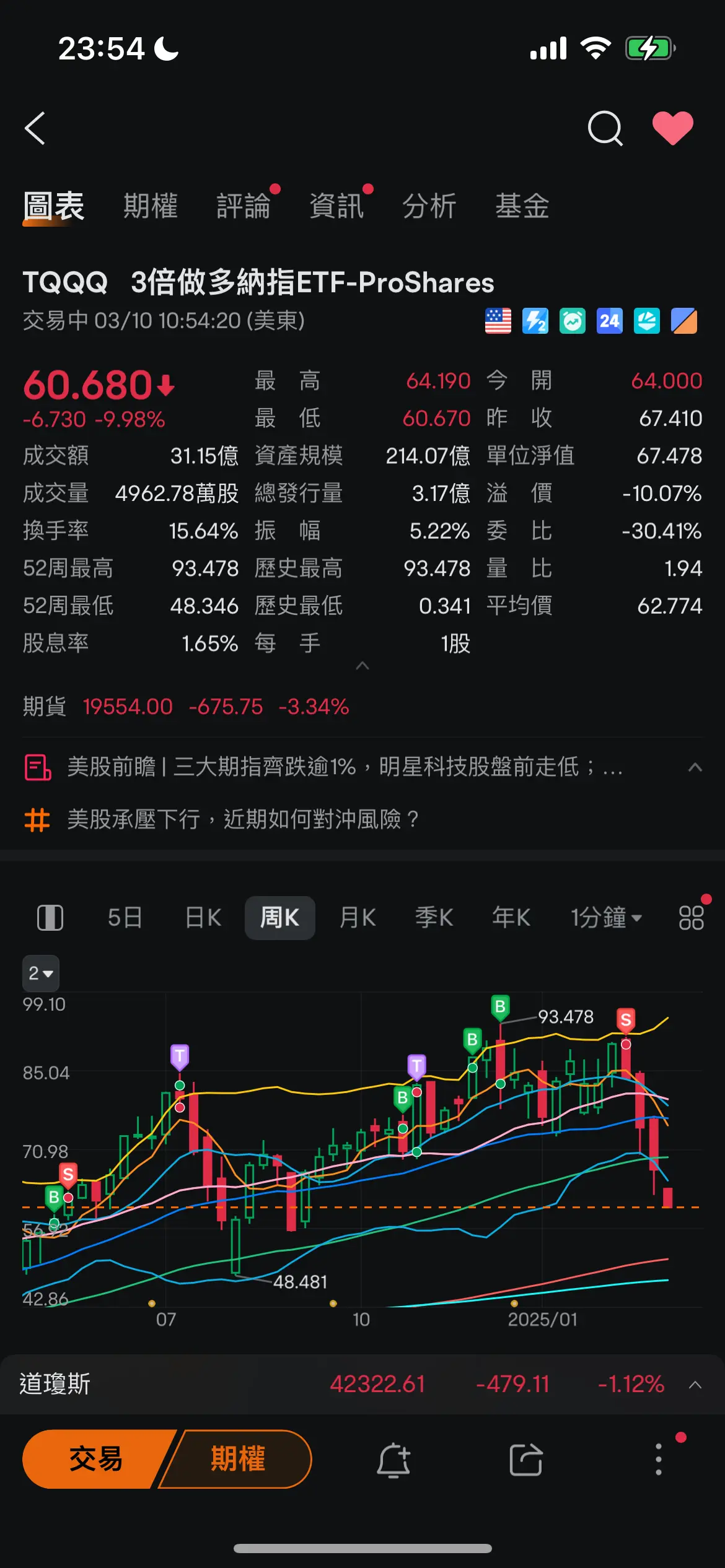The image size is (725, 1568).
Task: Open the US flag market icon
Action: click(497, 322)
